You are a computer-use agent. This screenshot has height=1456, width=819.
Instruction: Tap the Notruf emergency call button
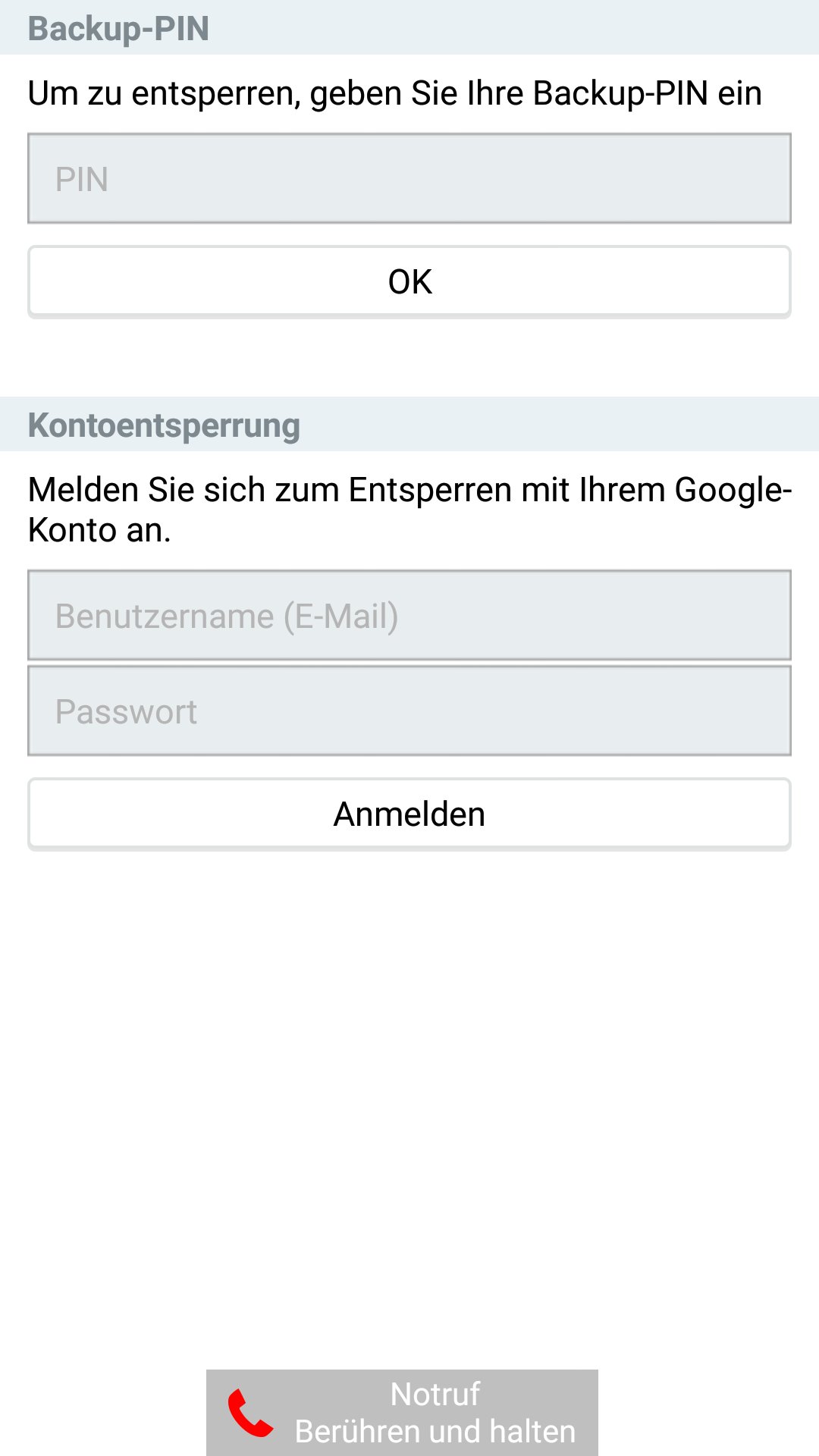[x=402, y=1413]
